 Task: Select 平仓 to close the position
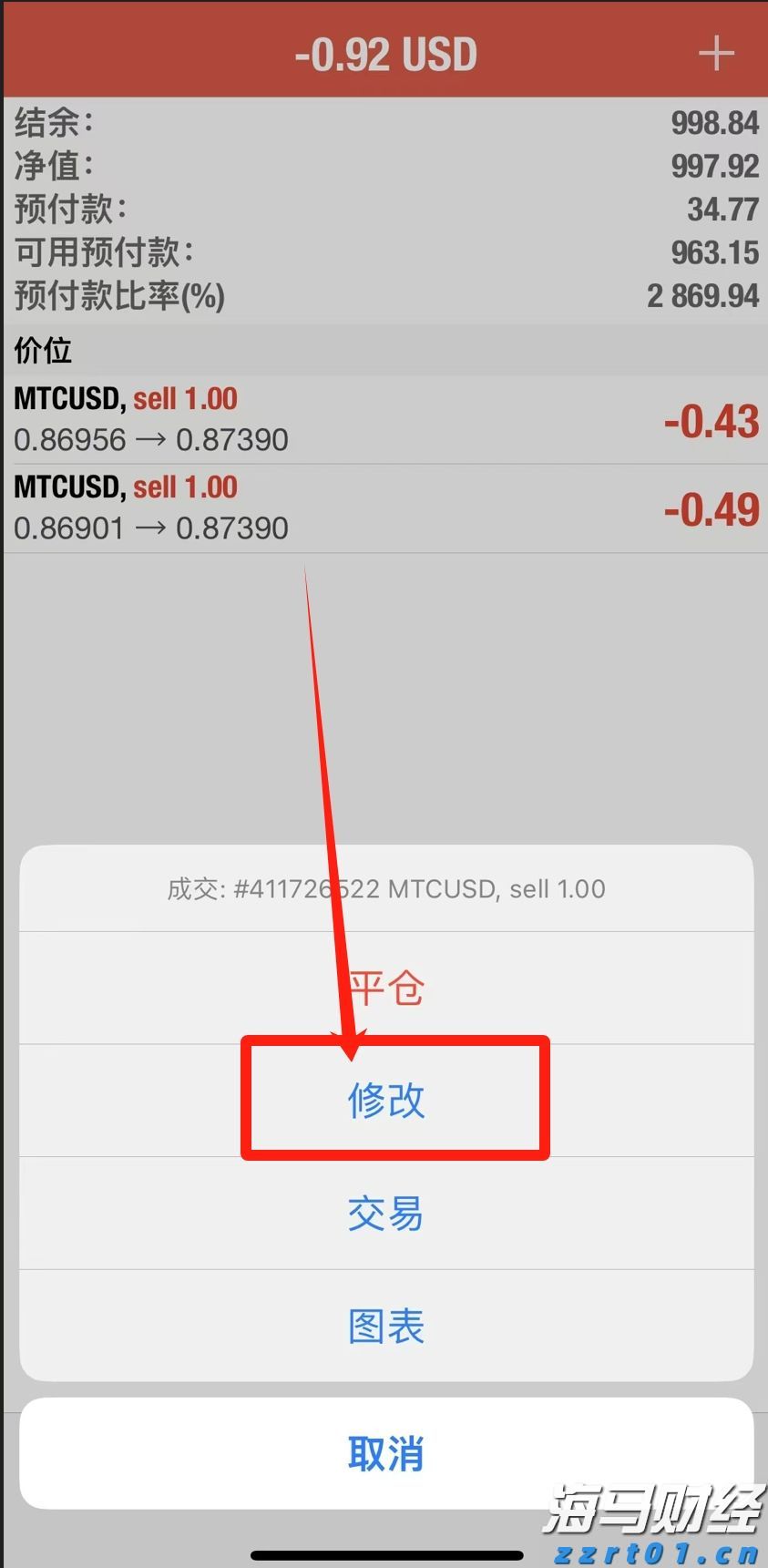click(x=384, y=988)
